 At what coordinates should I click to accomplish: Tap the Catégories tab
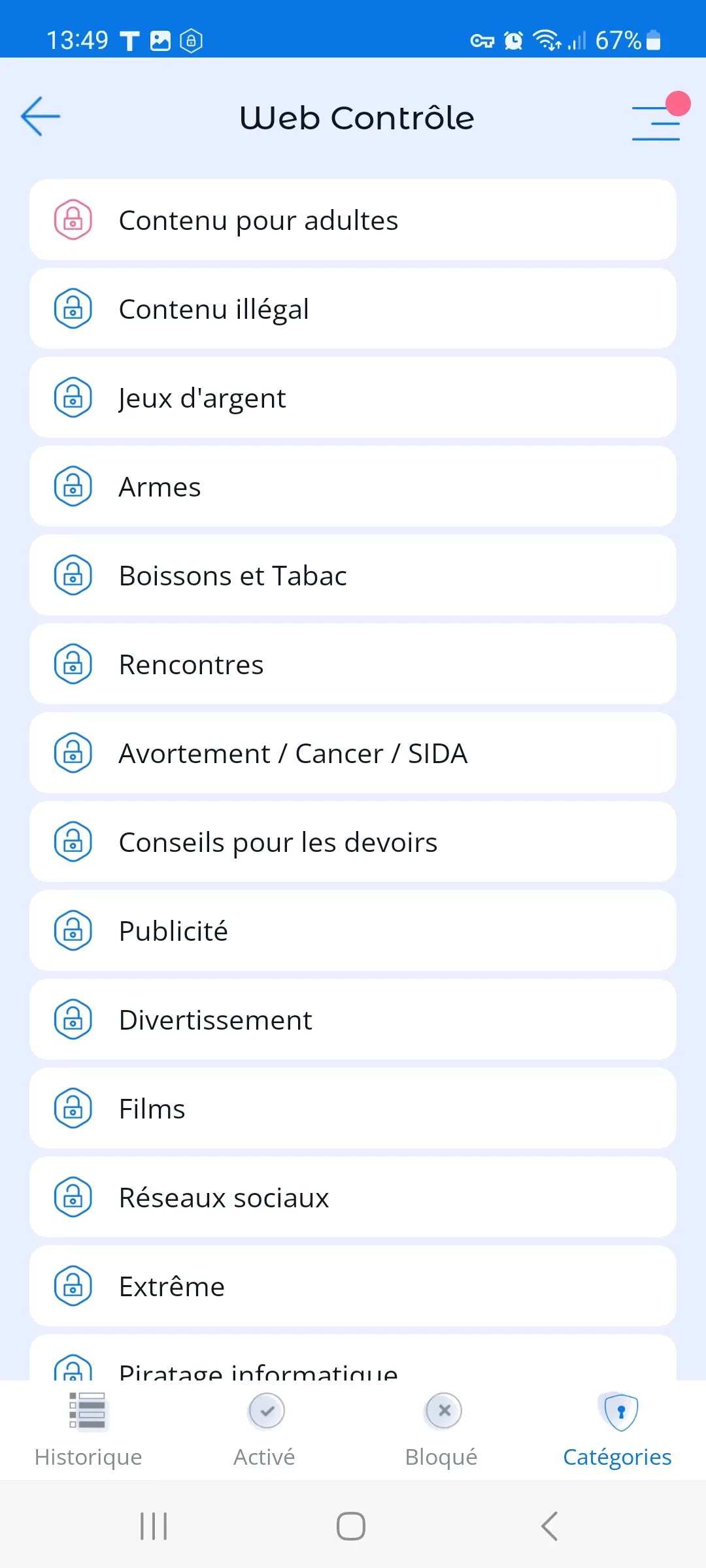tap(618, 1429)
